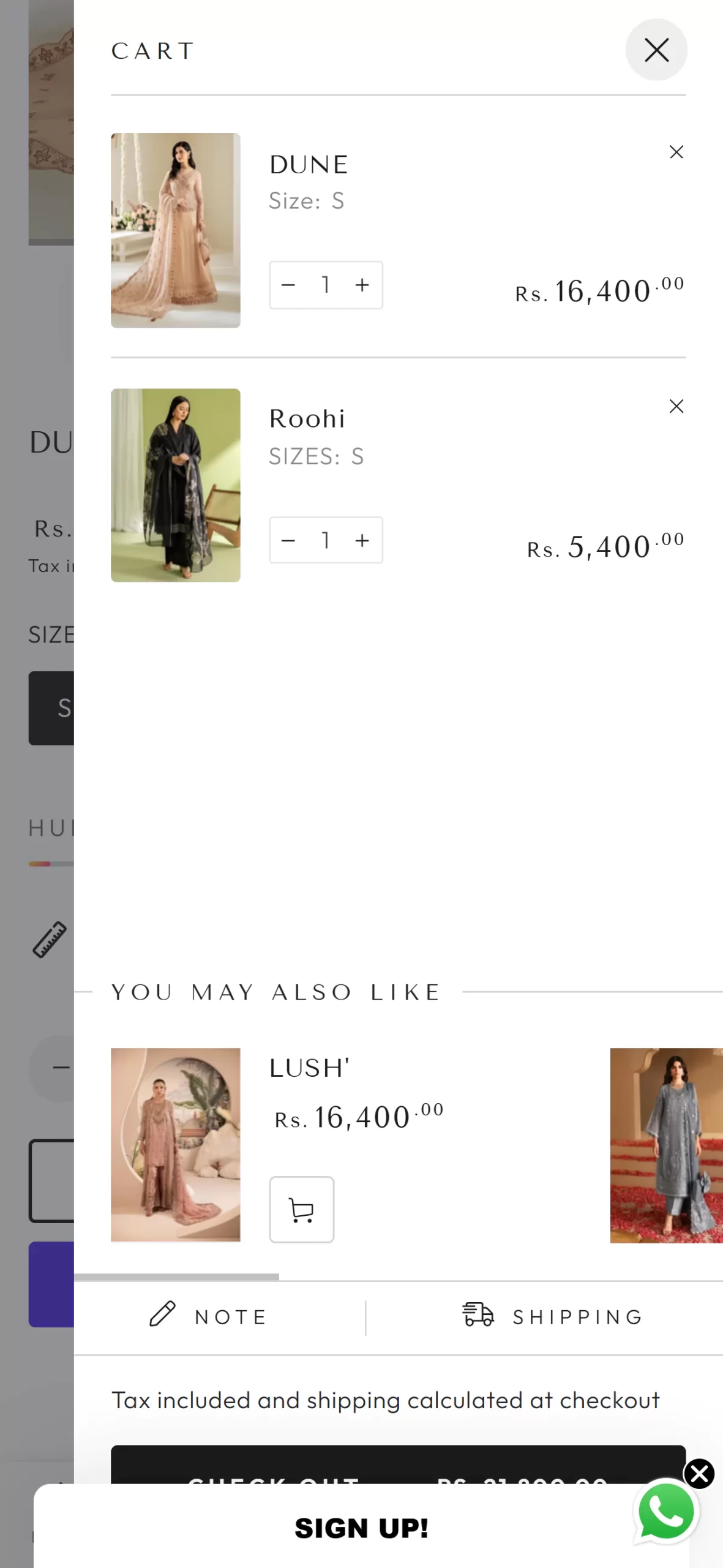Screen dimensions: 723x1568
Task: Decrease DUNE quantity by one
Action: [x=288, y=285]
